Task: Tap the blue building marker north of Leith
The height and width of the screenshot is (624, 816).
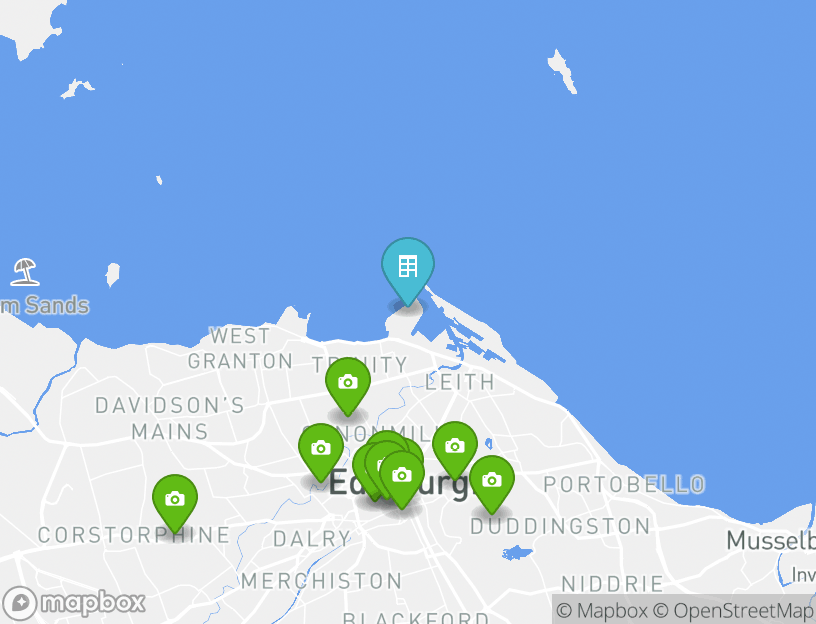Action: point(407,266)
